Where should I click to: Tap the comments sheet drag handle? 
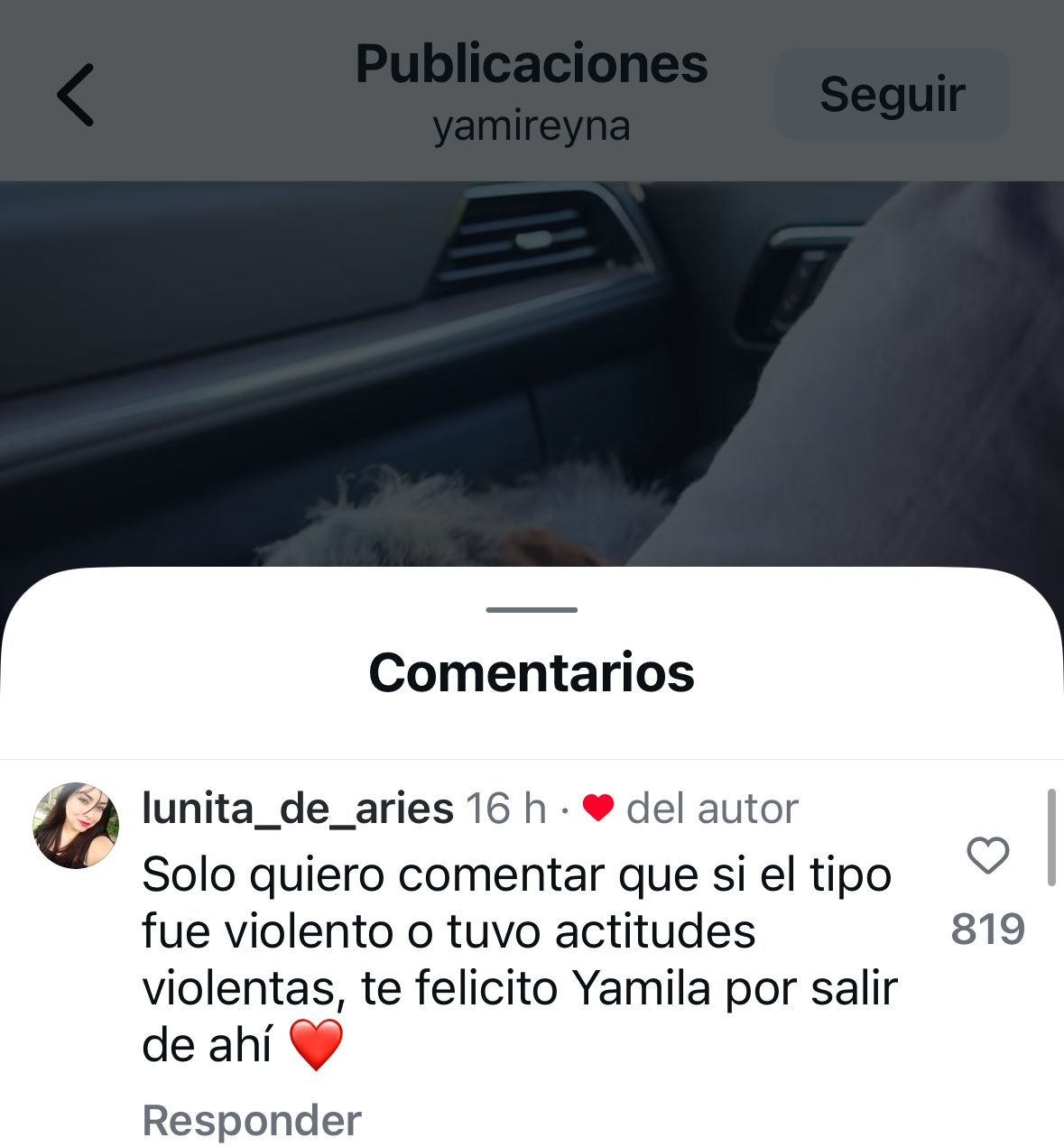[x=532, y=610]
